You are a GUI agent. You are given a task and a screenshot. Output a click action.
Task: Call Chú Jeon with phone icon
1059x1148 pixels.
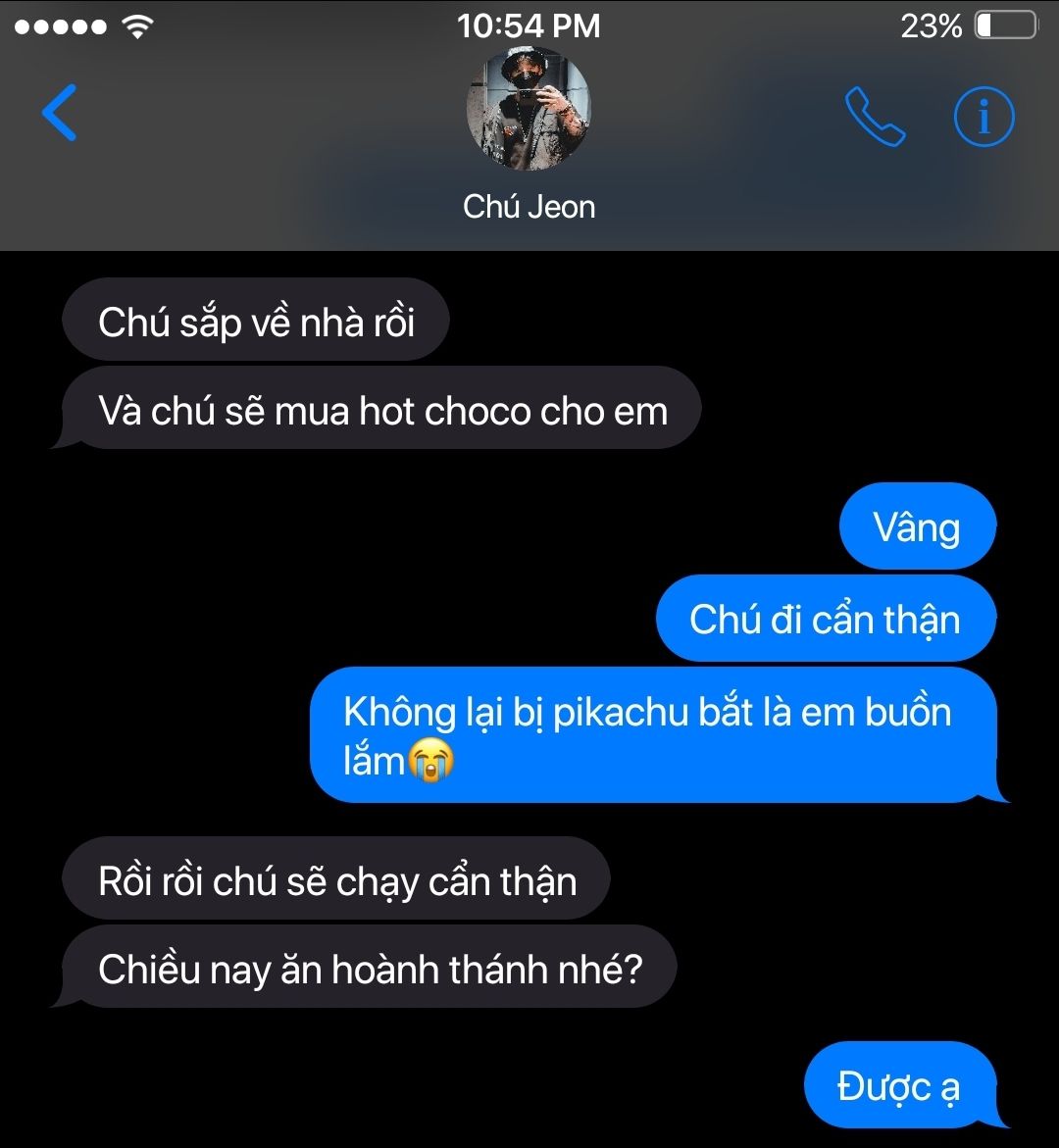pos(876,117)
